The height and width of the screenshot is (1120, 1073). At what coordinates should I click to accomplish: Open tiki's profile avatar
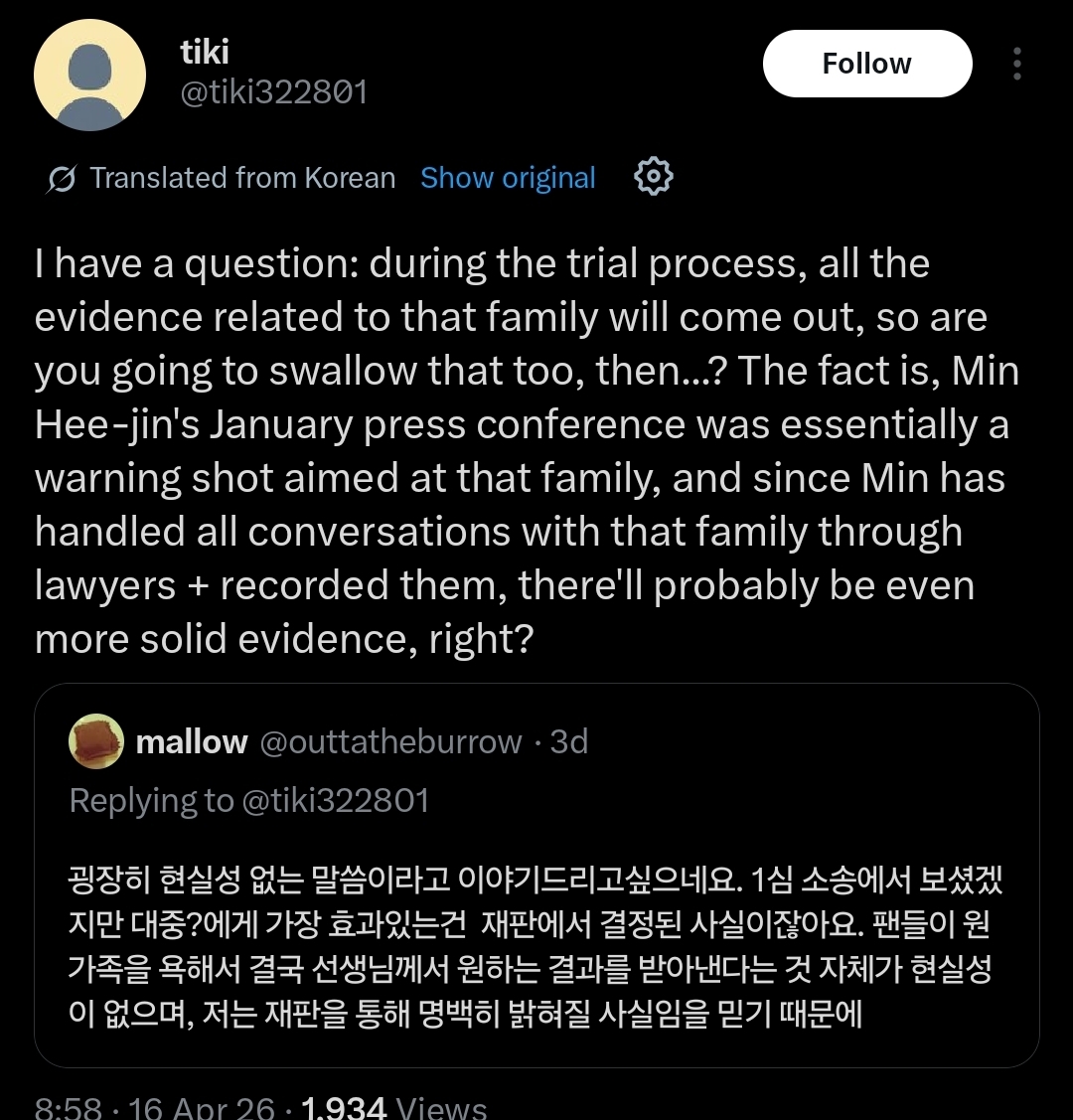pyautogui.click(x=90, y=75)
